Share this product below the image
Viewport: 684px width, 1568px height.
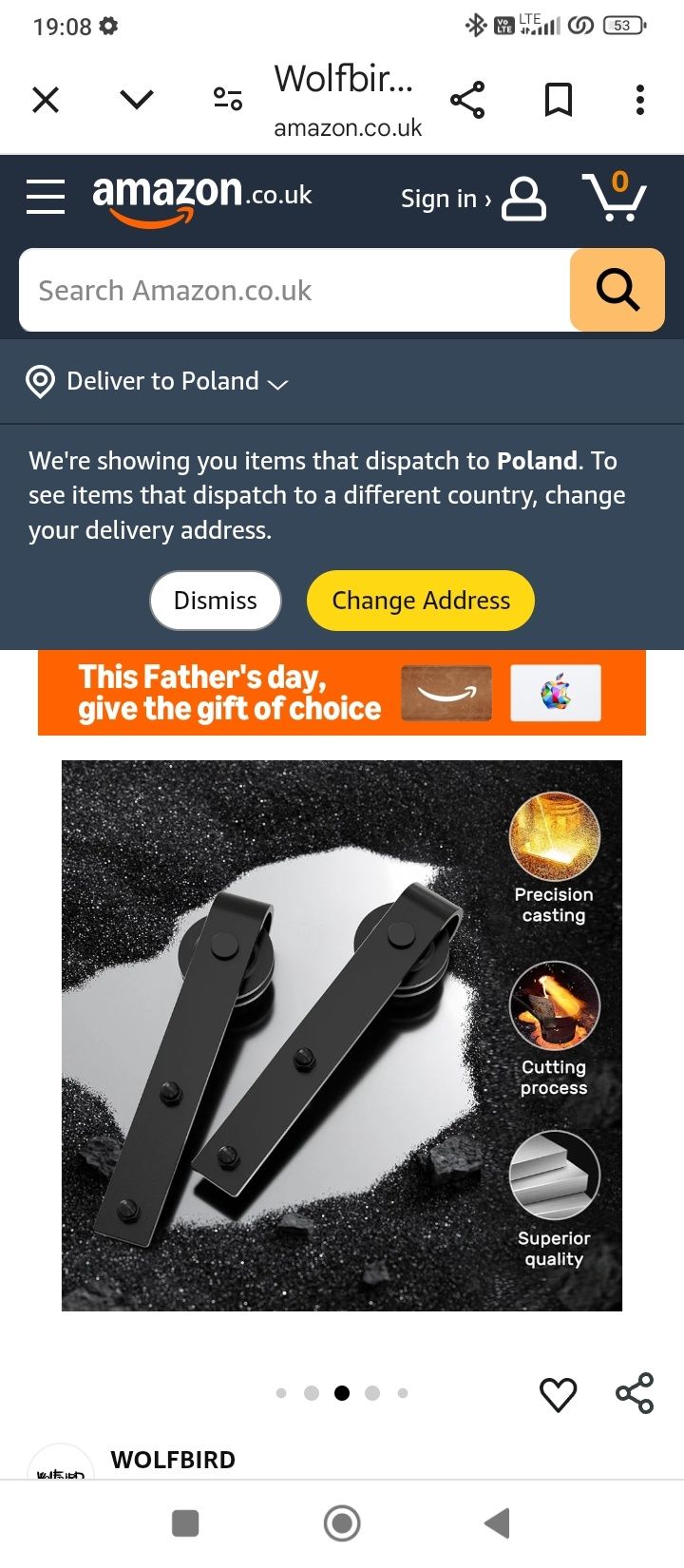[x=635, y=1393]
